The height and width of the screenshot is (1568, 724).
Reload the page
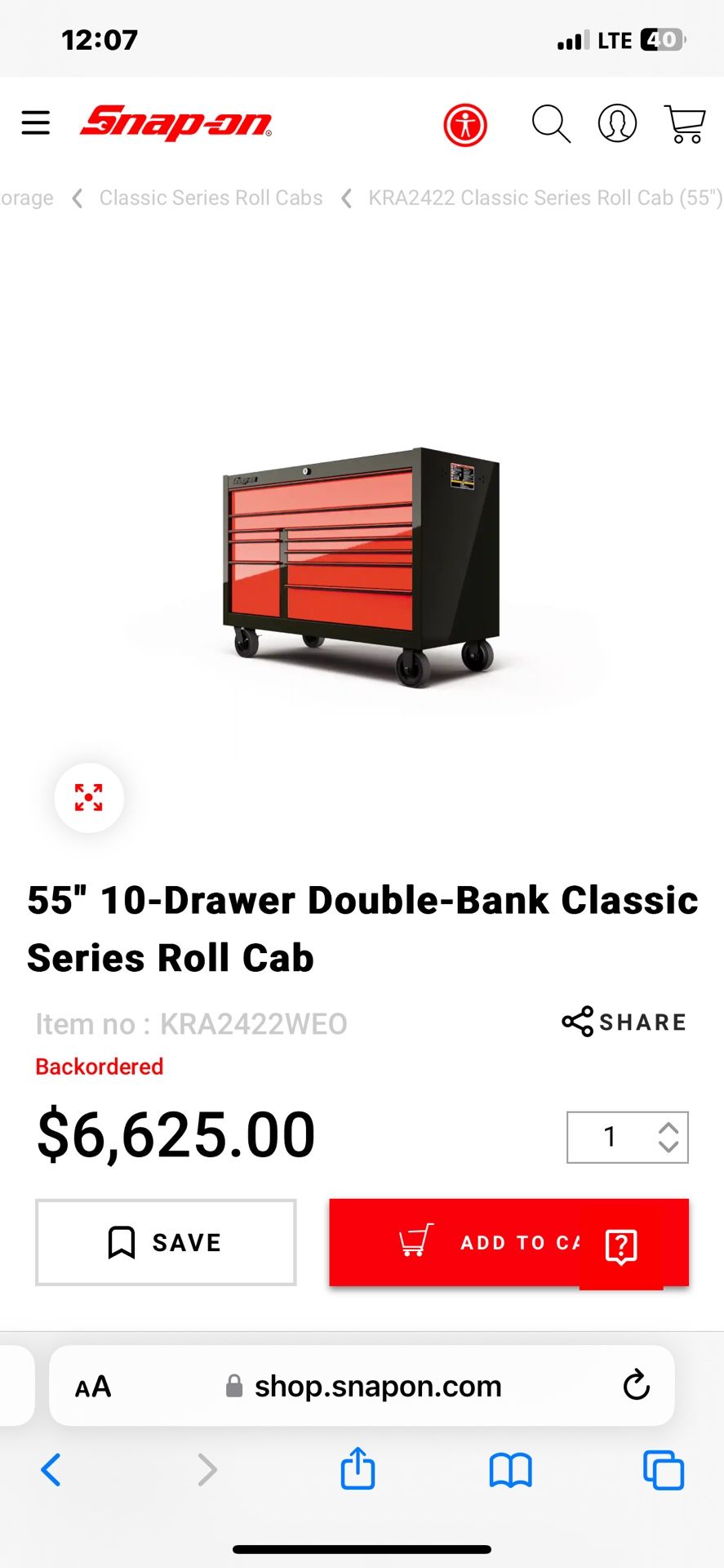tap(636, 1386)
